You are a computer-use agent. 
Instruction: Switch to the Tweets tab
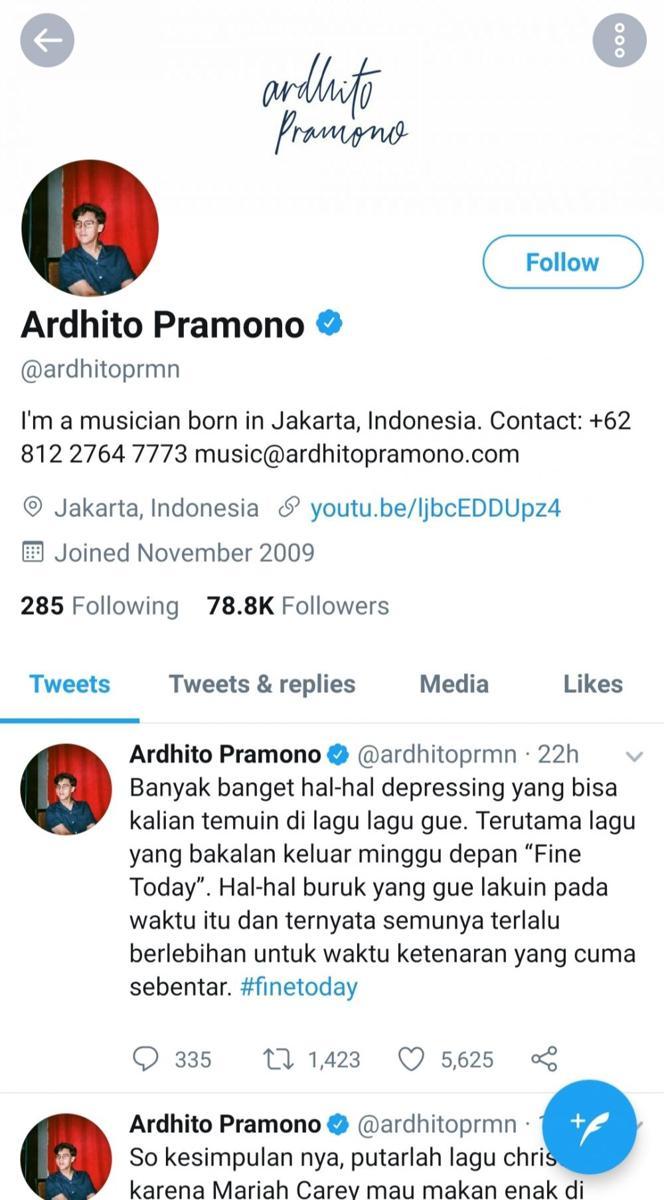tap(70, 684)
